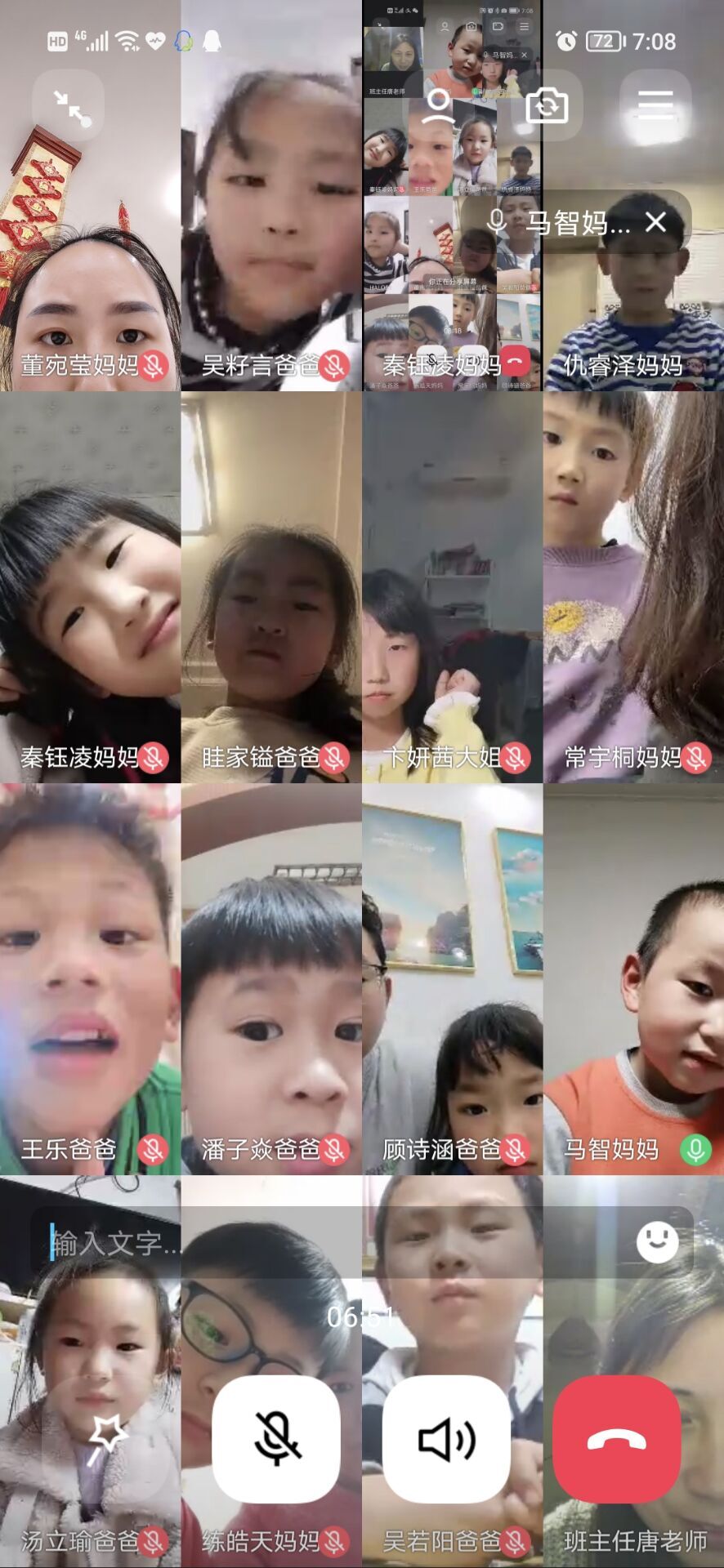Hang up the group call
The image size is (724, 1568).
[617, 1439]
